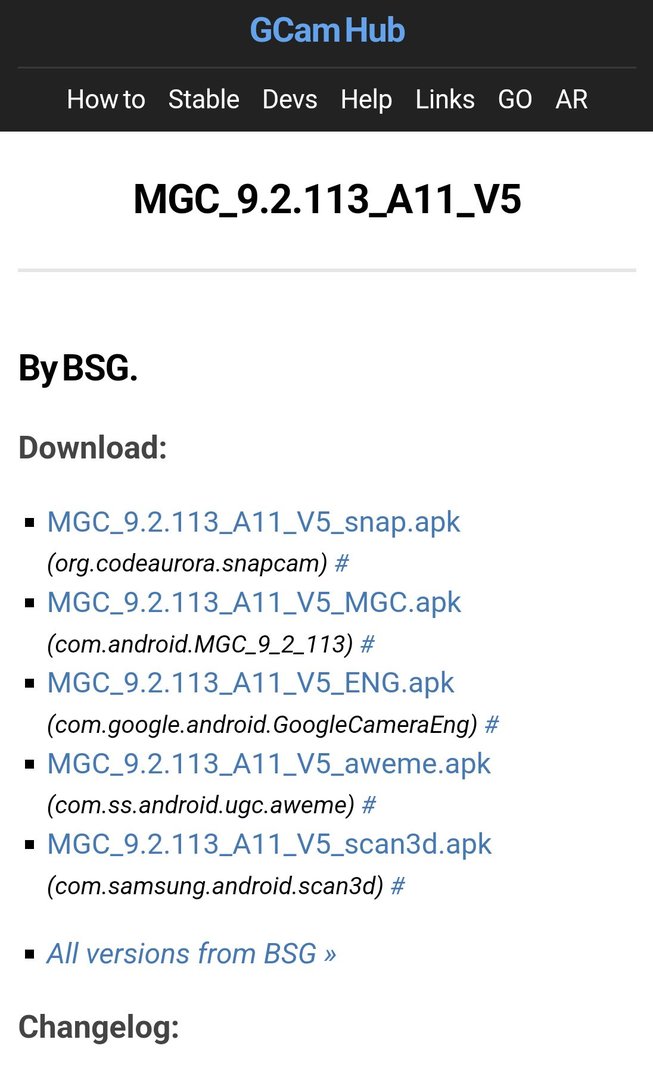Screen dimensions: 653x1080
Task: Go to the How to section
Action: click(x=106, y=100)
